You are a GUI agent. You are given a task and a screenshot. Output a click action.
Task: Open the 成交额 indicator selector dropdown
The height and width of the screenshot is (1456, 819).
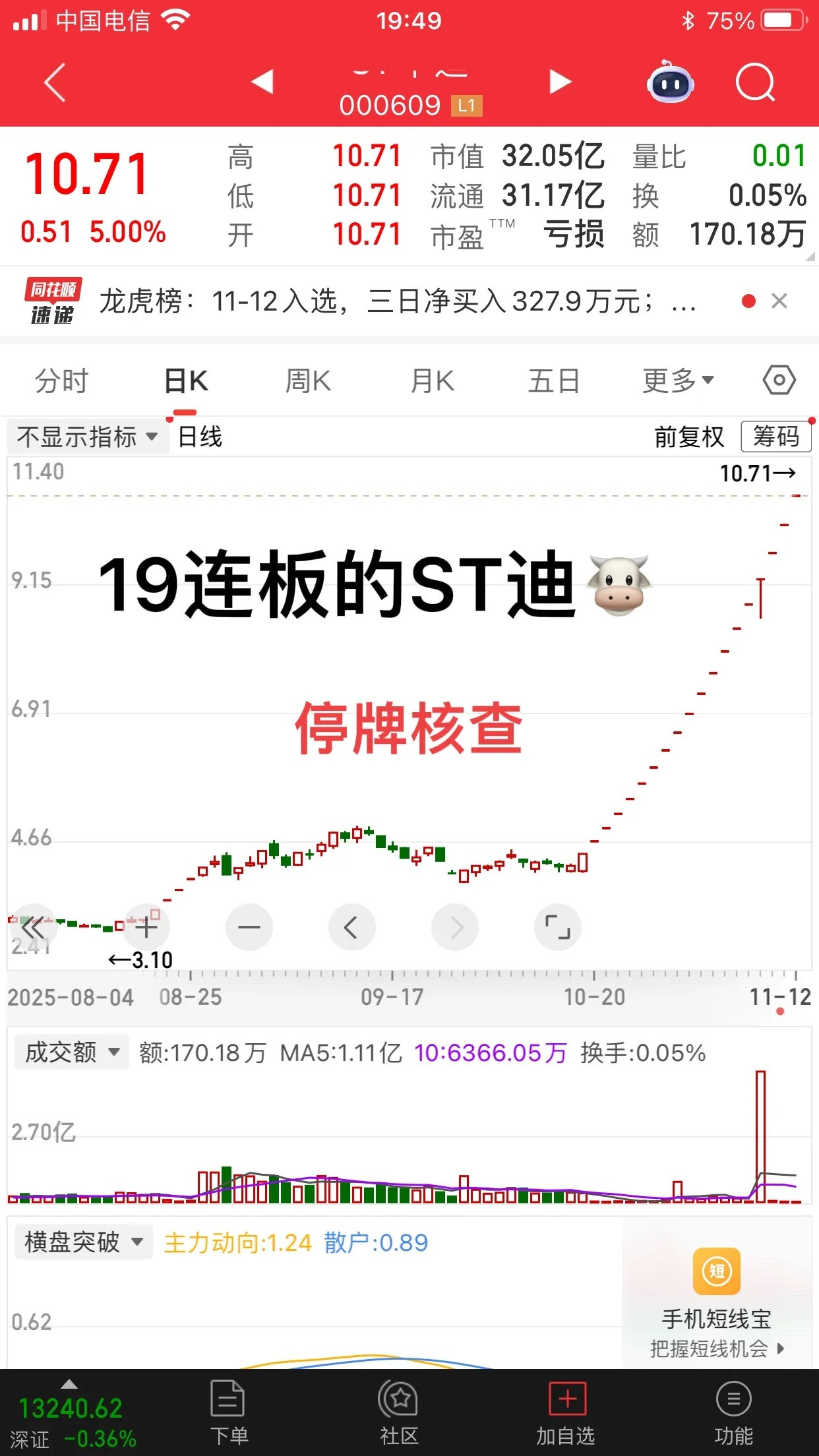tap(71, 1052)
